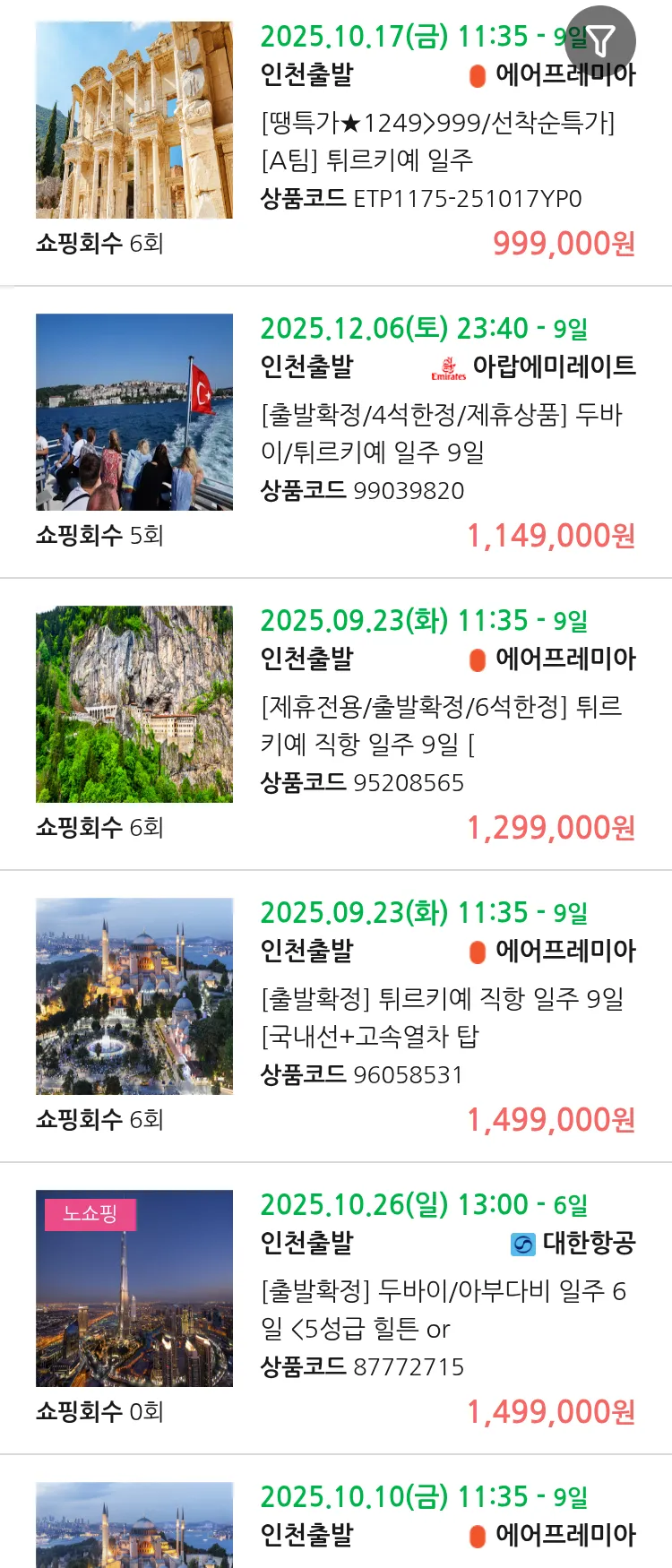View the Emirates Dubai/Türkiye tour on 2025.12.06
The image size is (672, 1568).
pos(439,432)
